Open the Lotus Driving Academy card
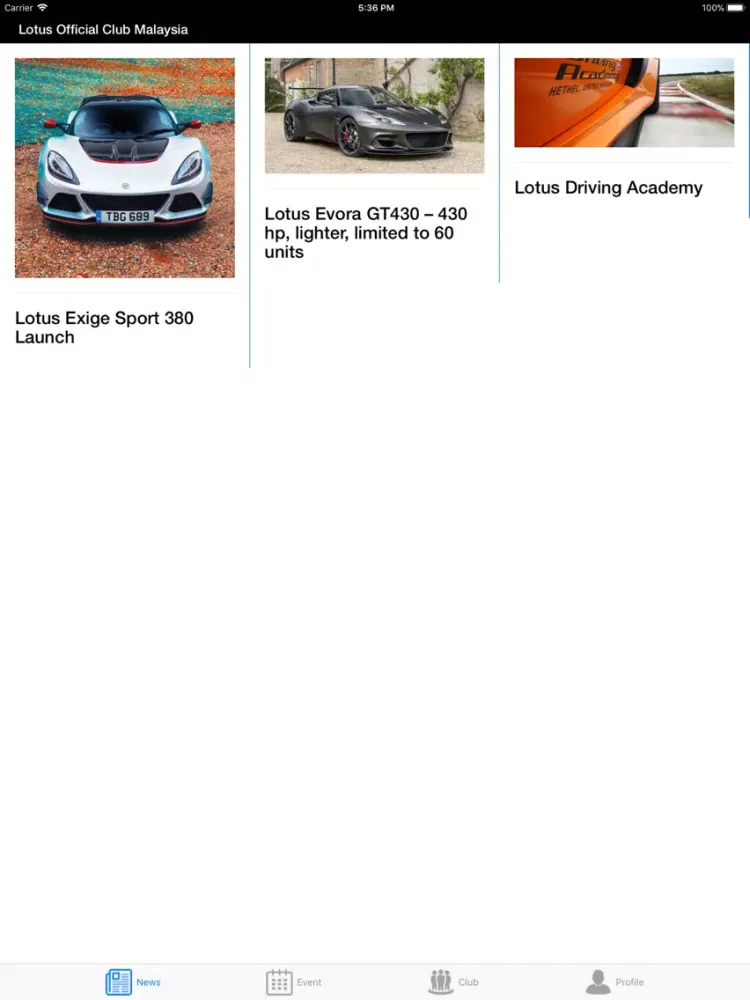The height and width of the screenshot is (1000, 750). coord(624,187)
